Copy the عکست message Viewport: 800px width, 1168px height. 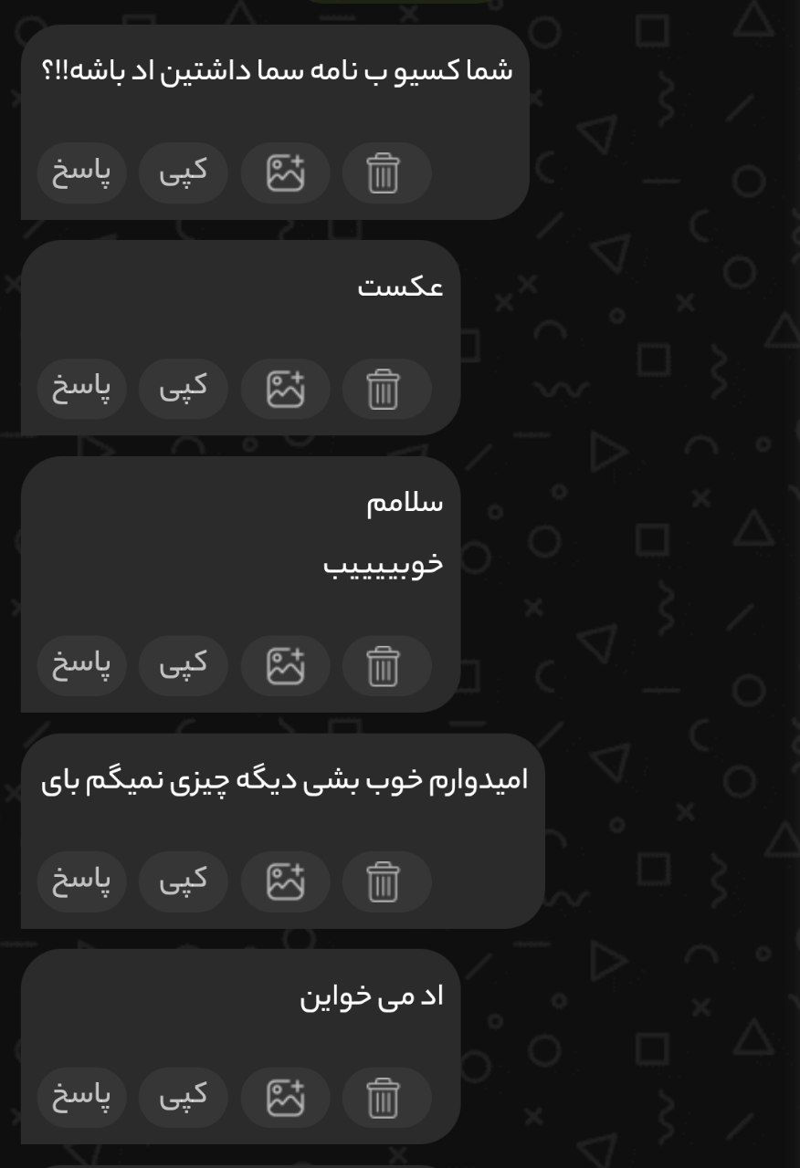pyautogui.click(x=183, y=389)
